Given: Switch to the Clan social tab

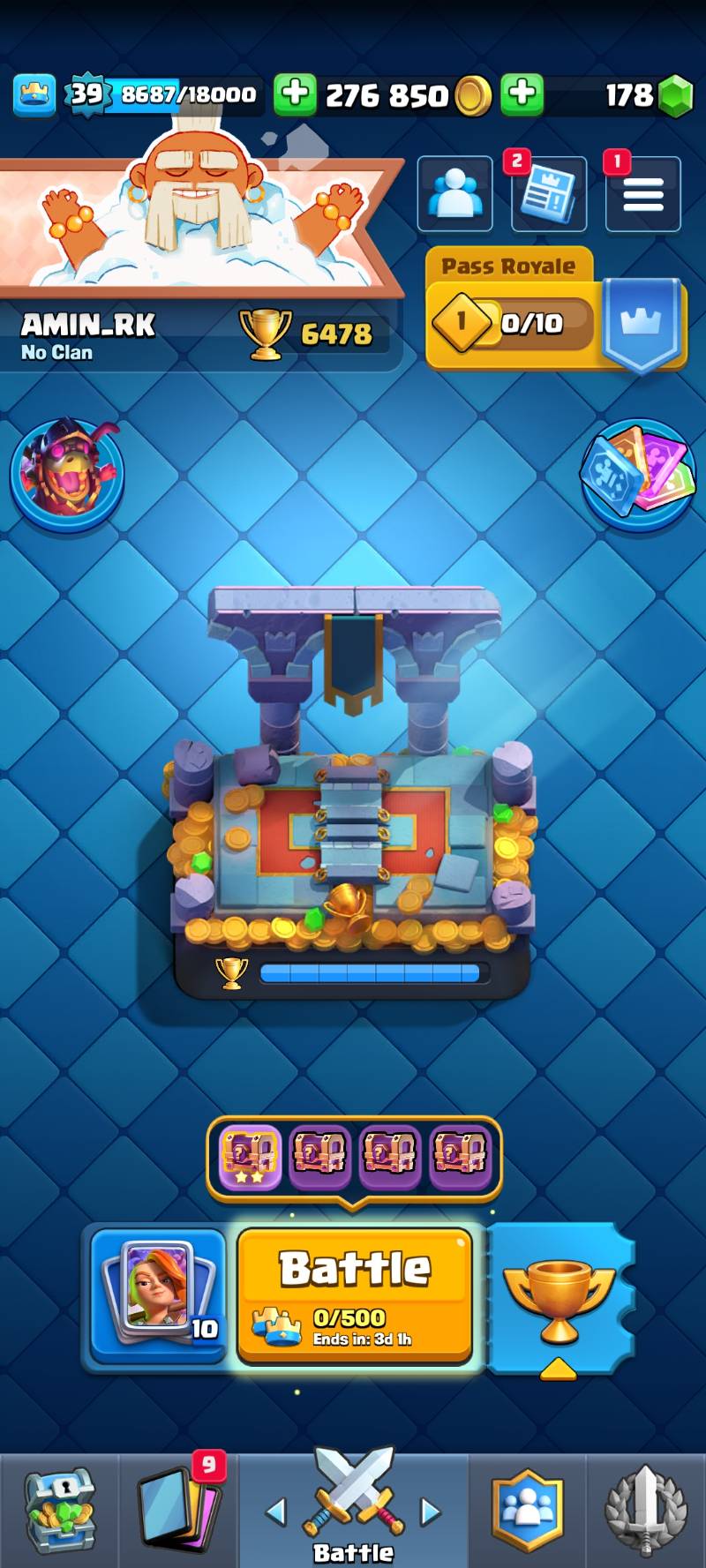Looking at the screenshot, I should [x=527, y=1511].
